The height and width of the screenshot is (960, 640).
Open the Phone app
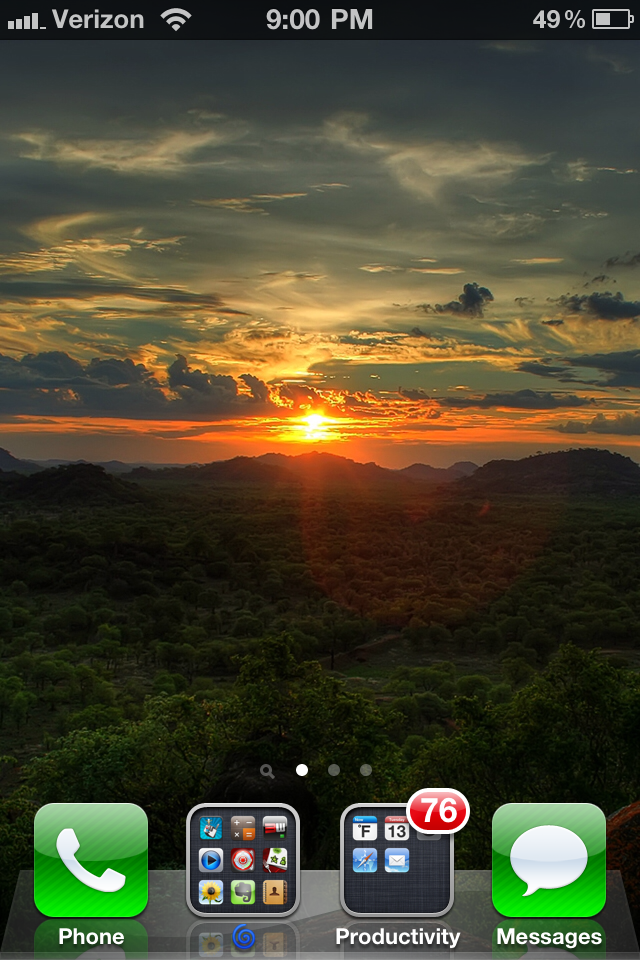(x=91, y=860)
